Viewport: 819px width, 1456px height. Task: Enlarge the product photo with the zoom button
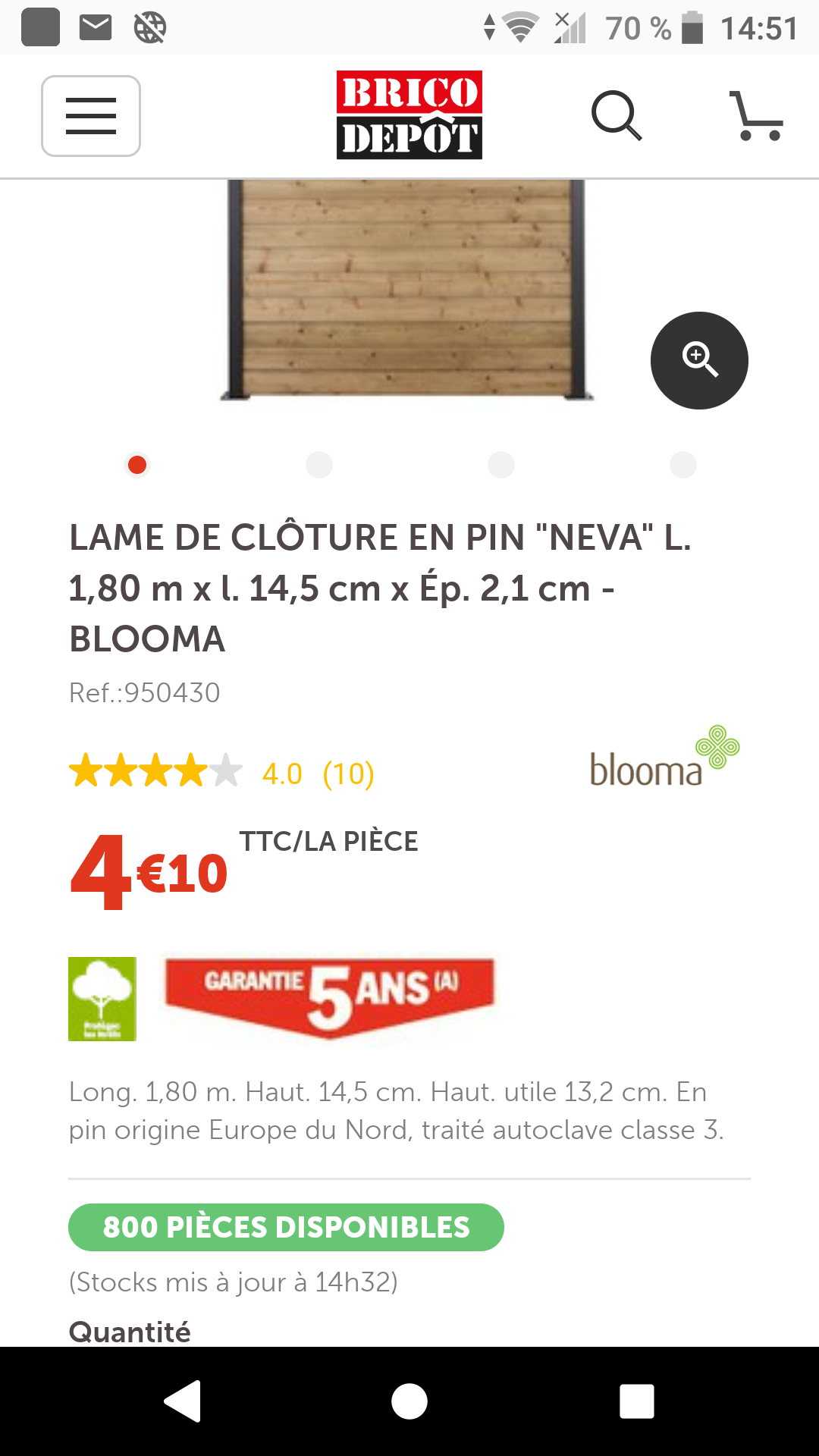(699, 360)
